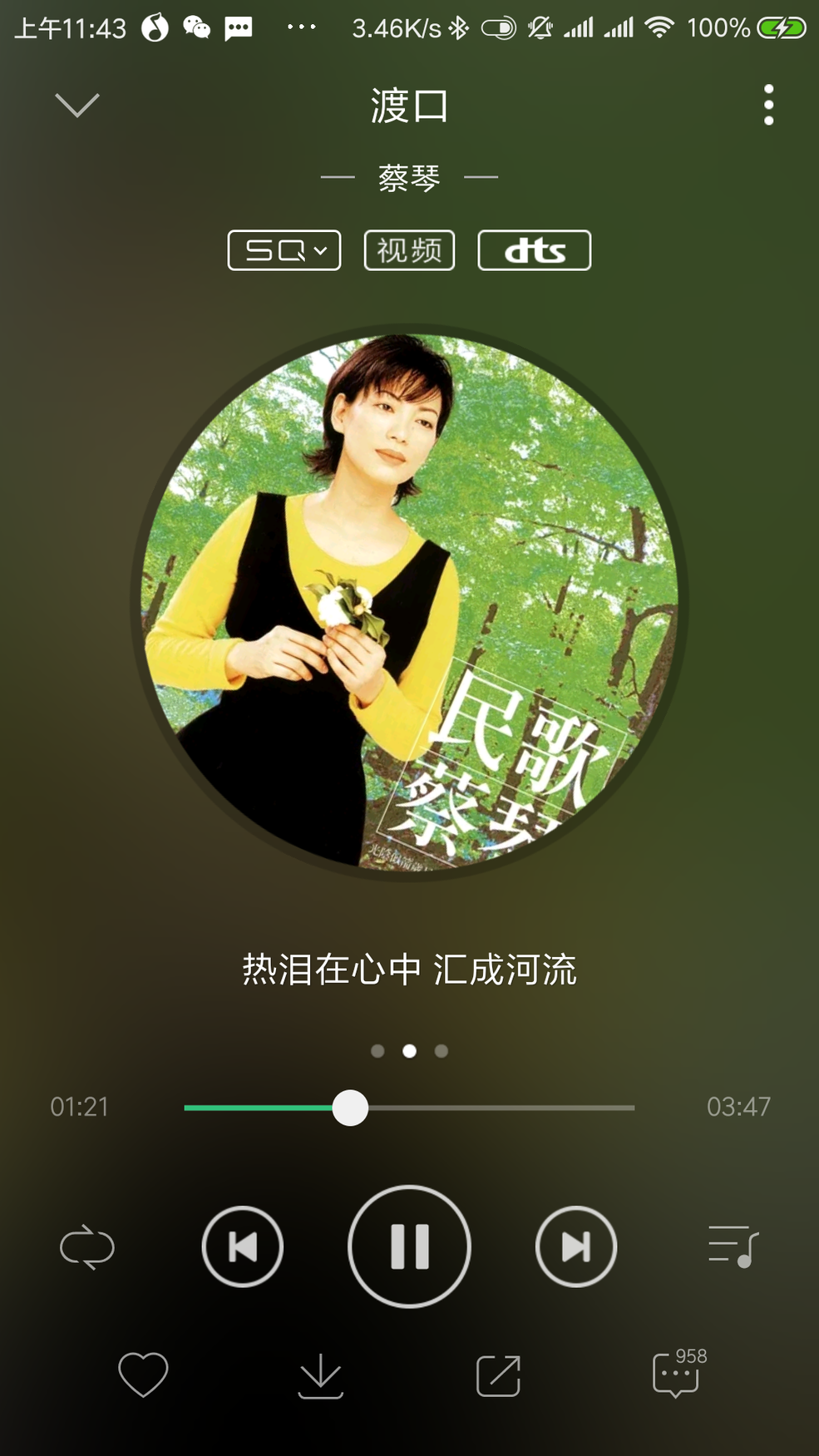Download the song 渡口

pyautogui.click(x=320, y=1375)
